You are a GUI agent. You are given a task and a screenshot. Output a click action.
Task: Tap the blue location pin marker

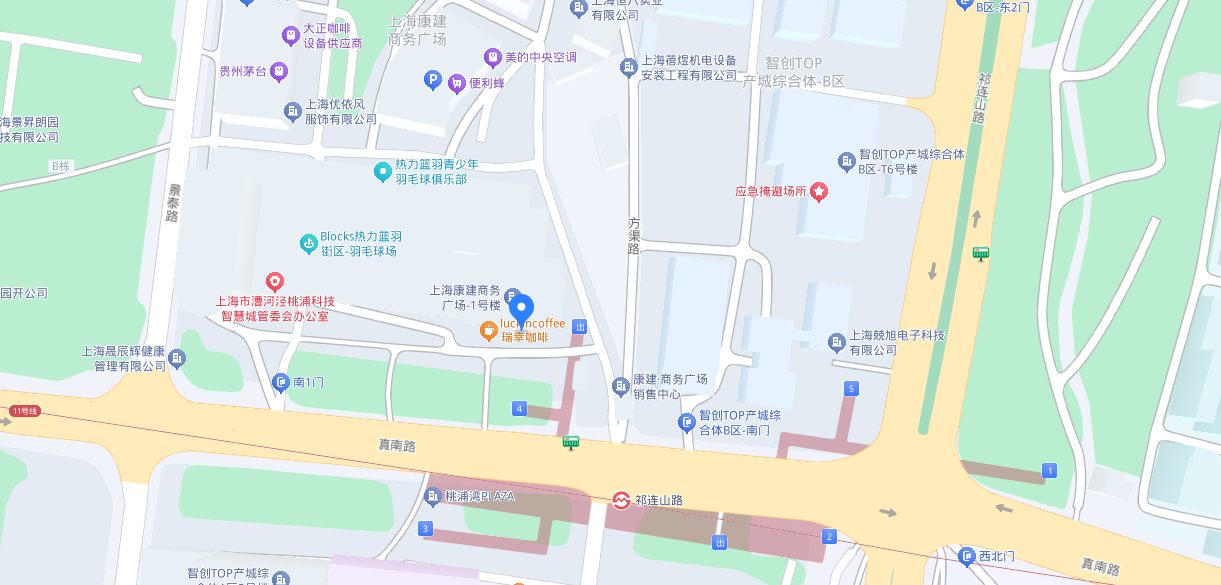coord(521,310)
